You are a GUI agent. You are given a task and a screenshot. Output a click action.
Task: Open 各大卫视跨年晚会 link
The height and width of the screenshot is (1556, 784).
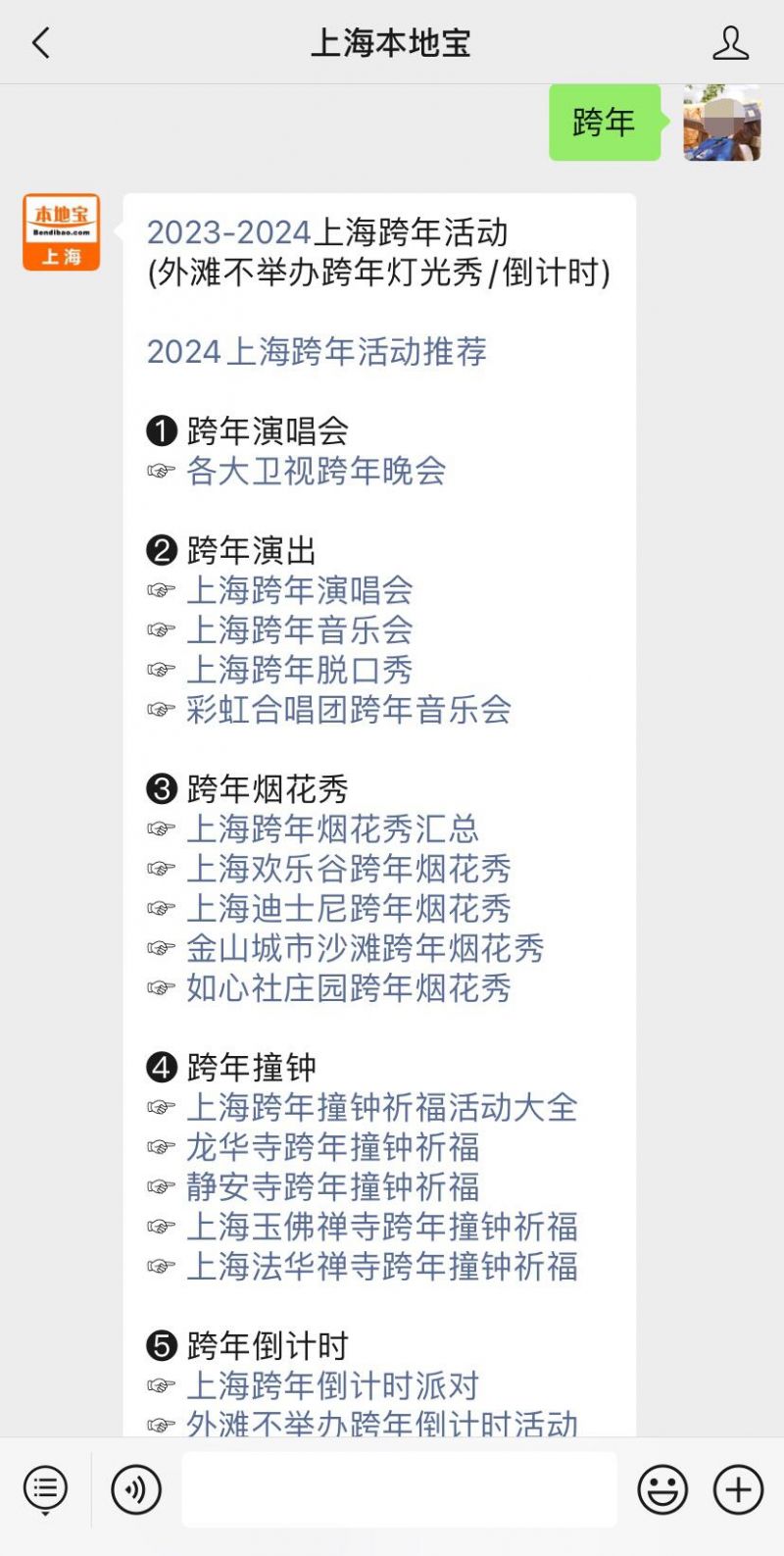[316, 471]
